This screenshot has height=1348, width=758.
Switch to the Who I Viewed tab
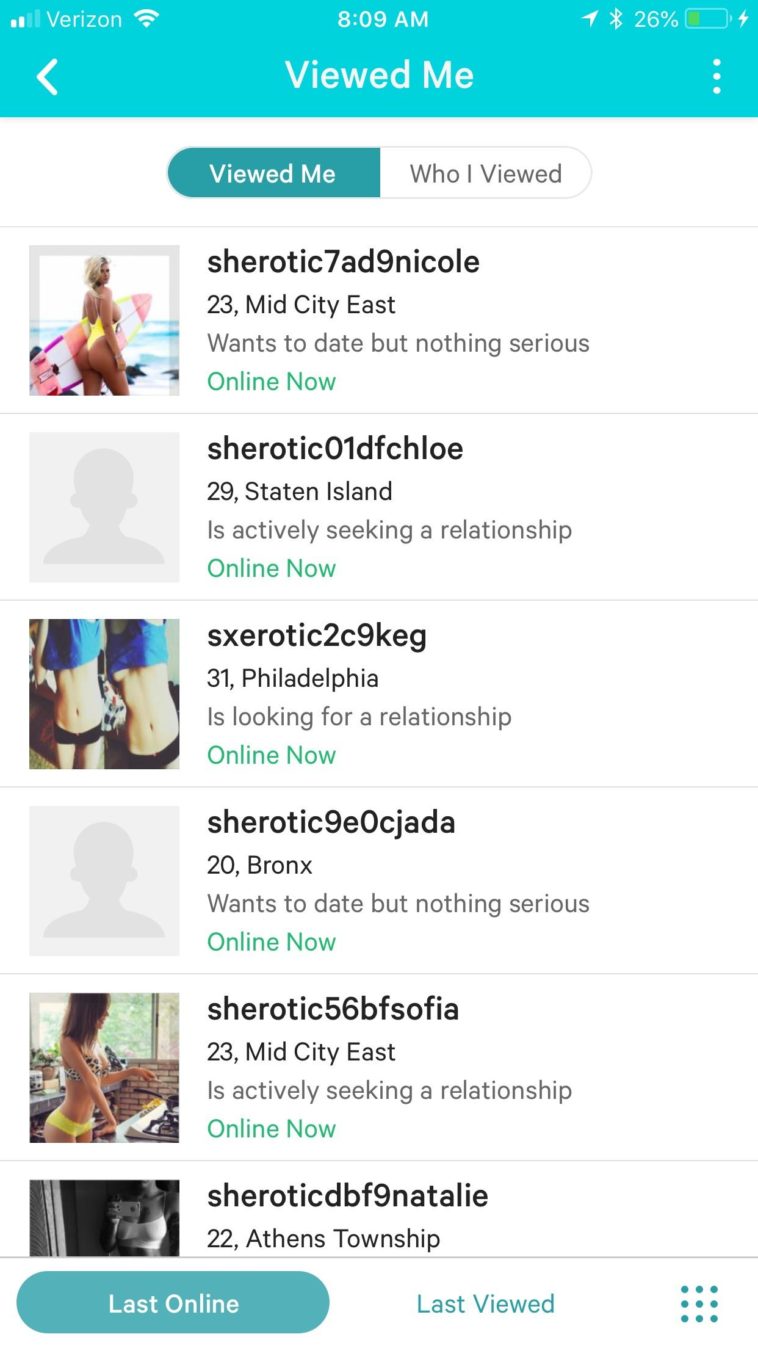coord(485,173)
